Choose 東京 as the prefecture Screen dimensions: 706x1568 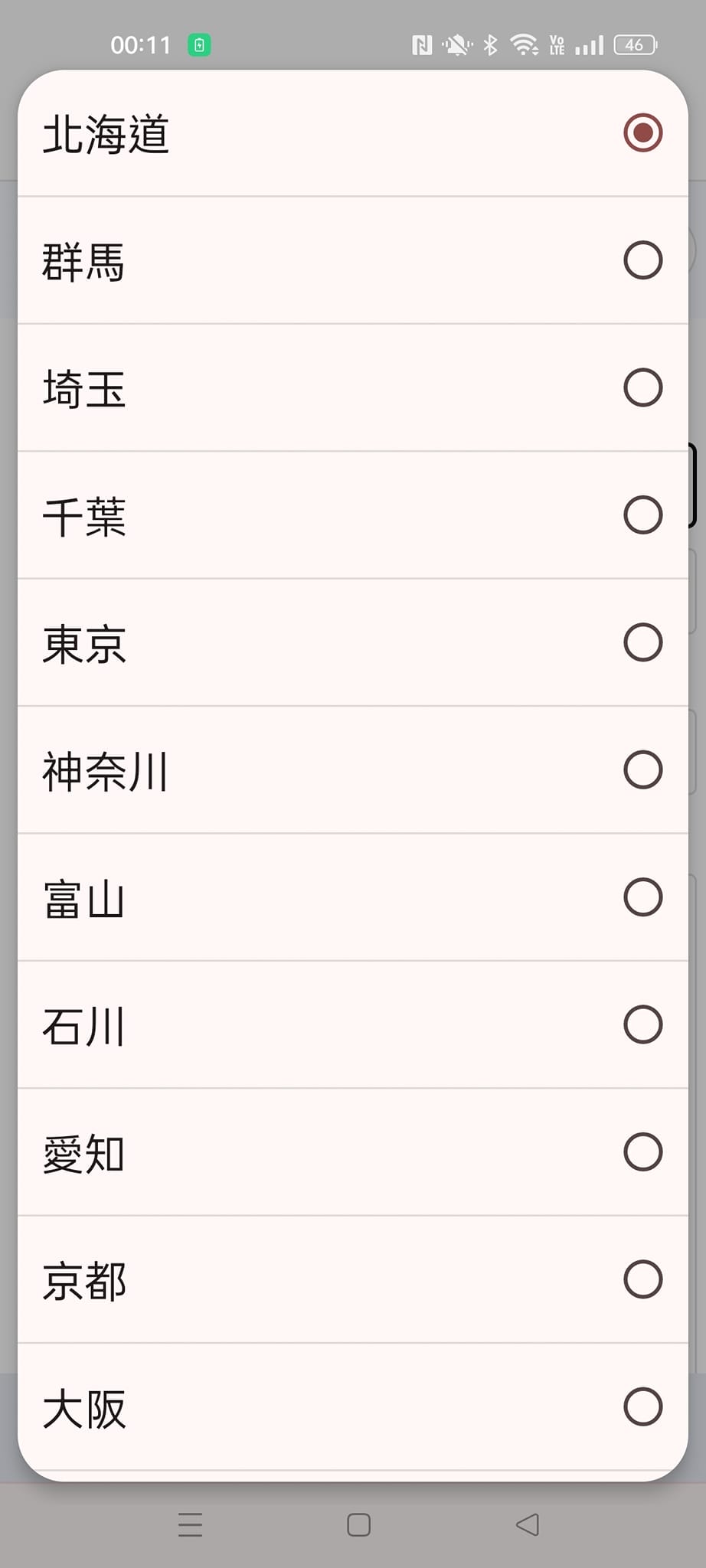click(x=352, y=642)
